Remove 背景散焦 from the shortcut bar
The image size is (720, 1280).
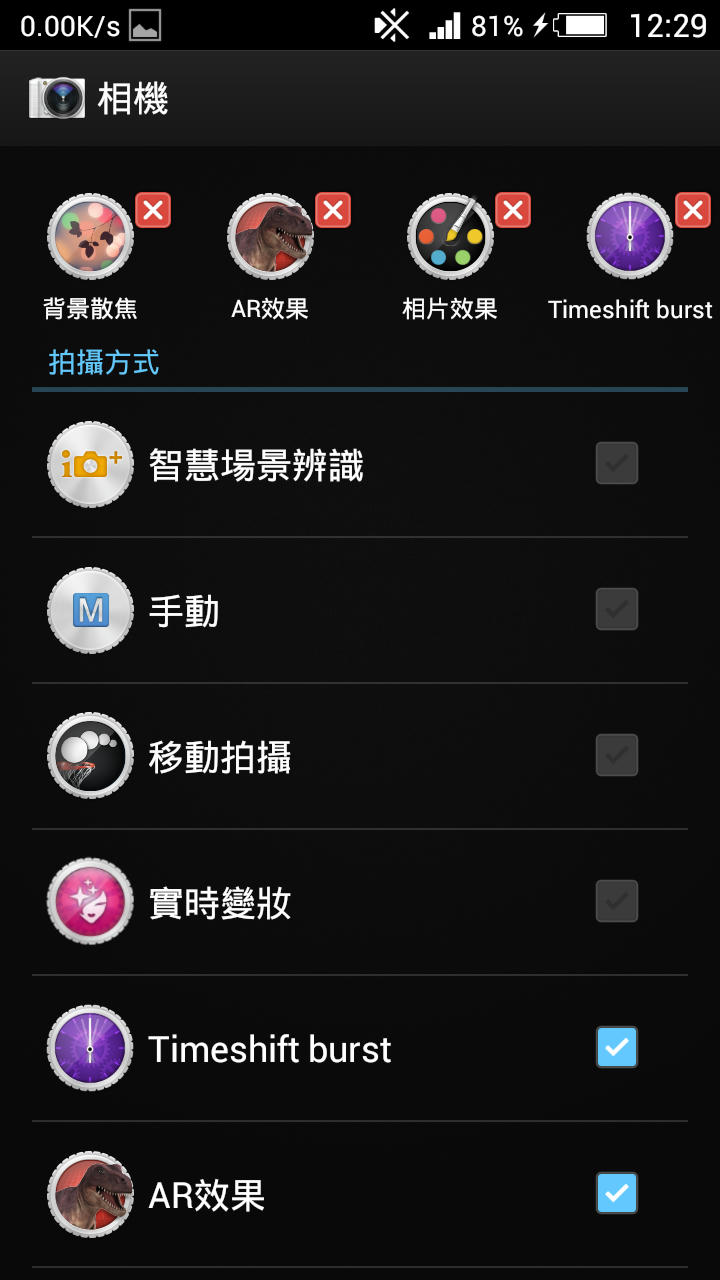click(153, 211)
